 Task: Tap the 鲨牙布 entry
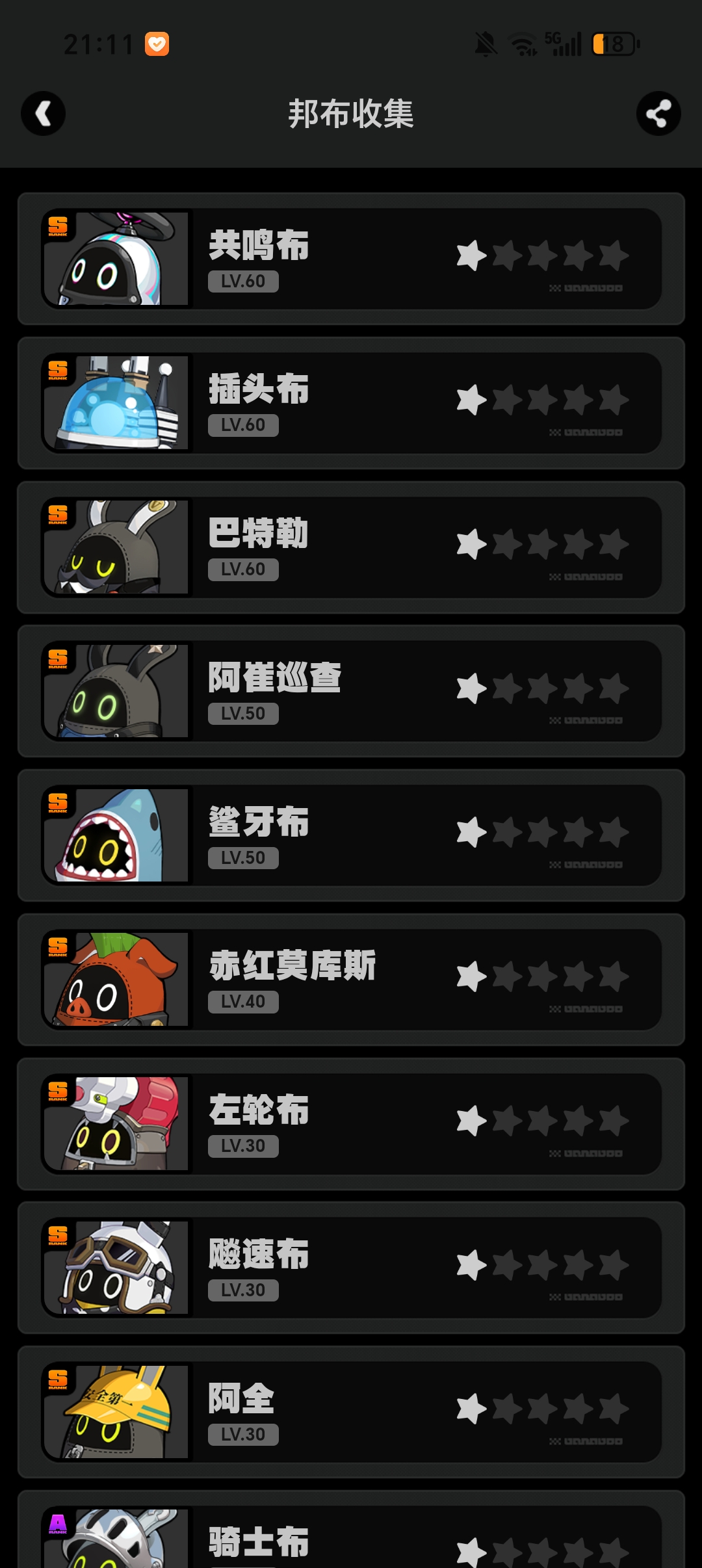[351, 835]
